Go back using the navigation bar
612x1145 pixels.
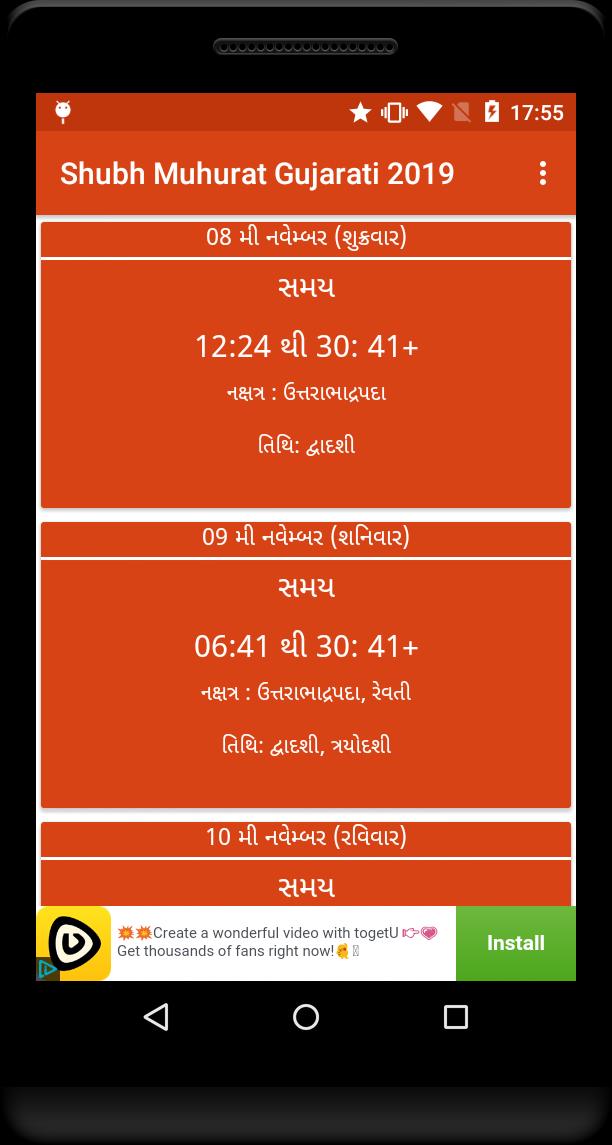156,1017
